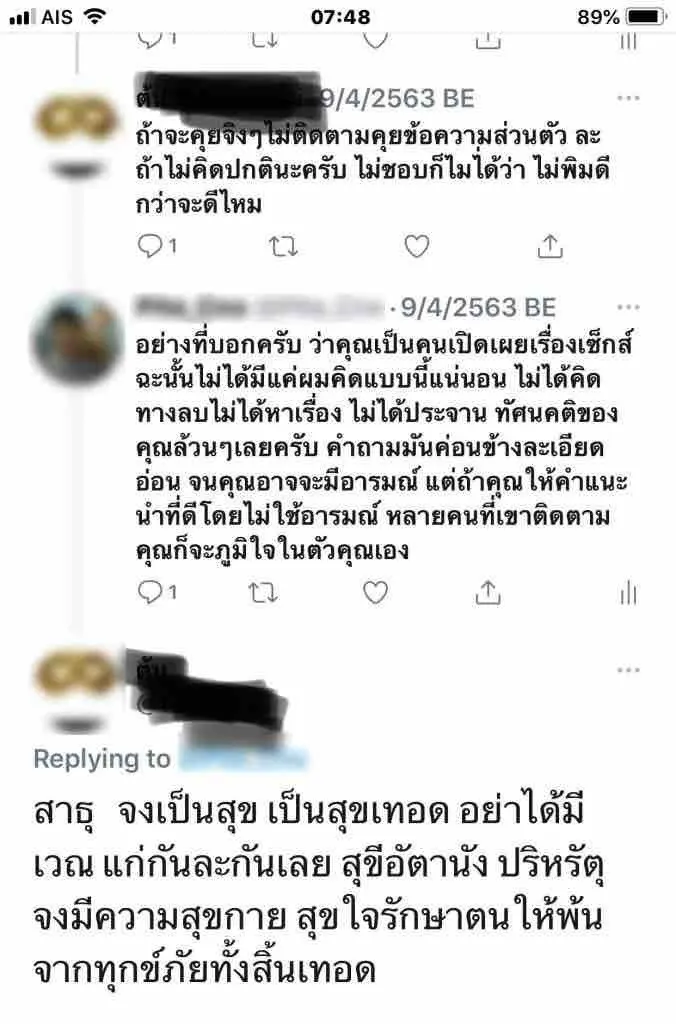Like the tweet starting "อย่างที่บอกครับ"
Viewport: 676px width, 1024px height.
click(x=375, y=593)
